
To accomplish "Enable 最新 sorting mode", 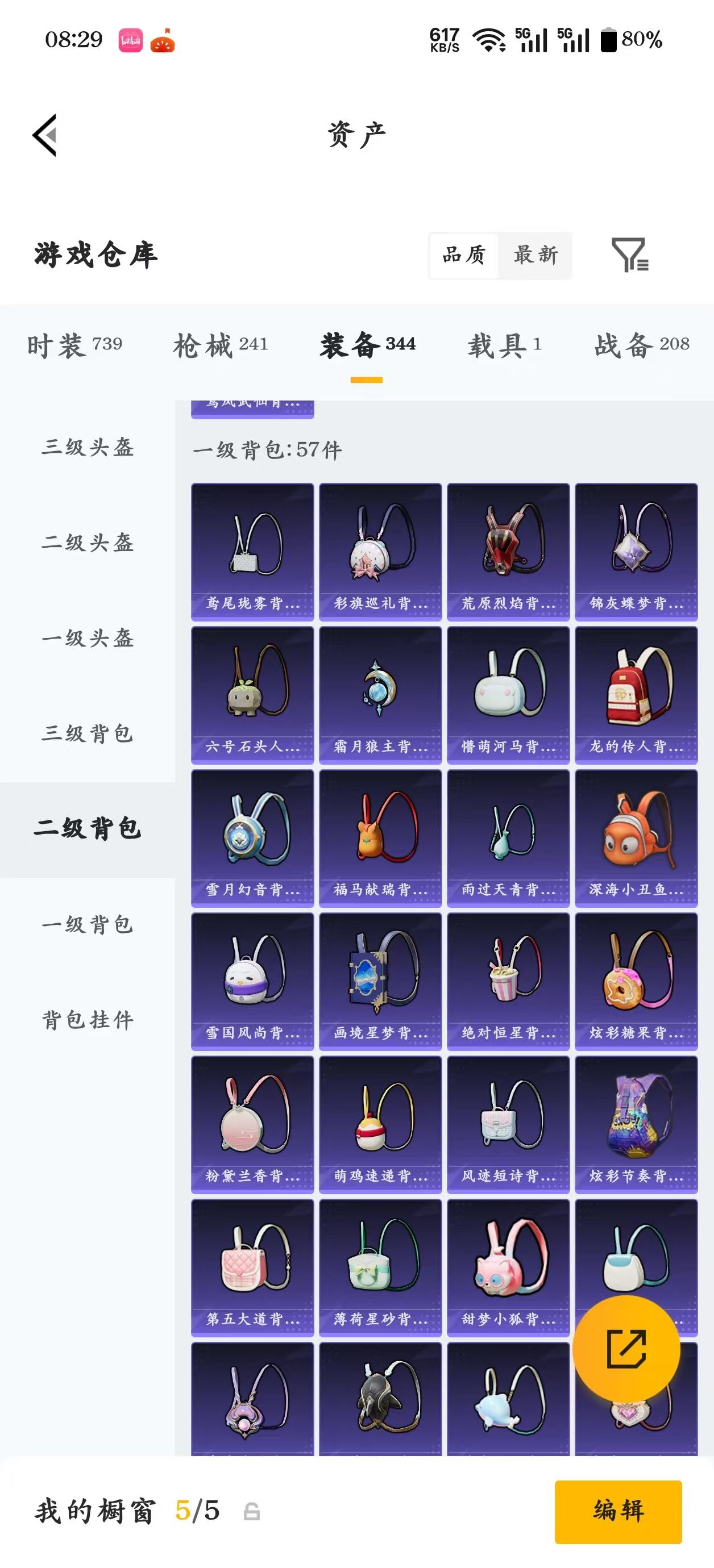I will click(x=535, y=256).
